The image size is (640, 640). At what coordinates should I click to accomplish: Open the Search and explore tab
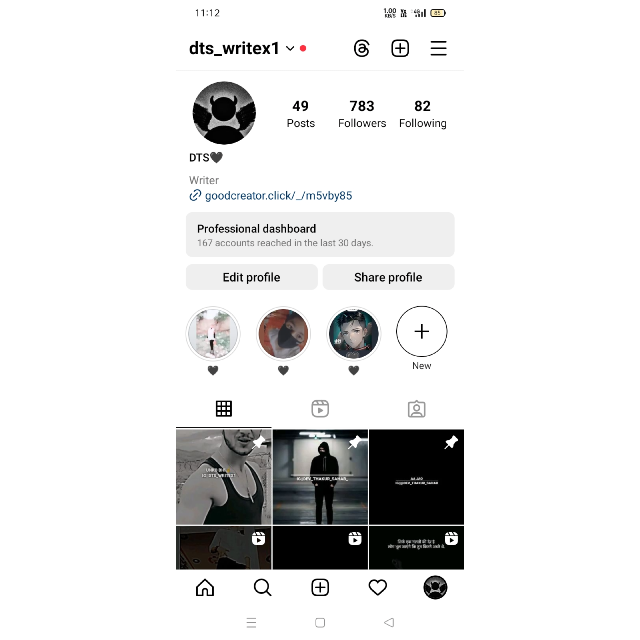[262, 588]
